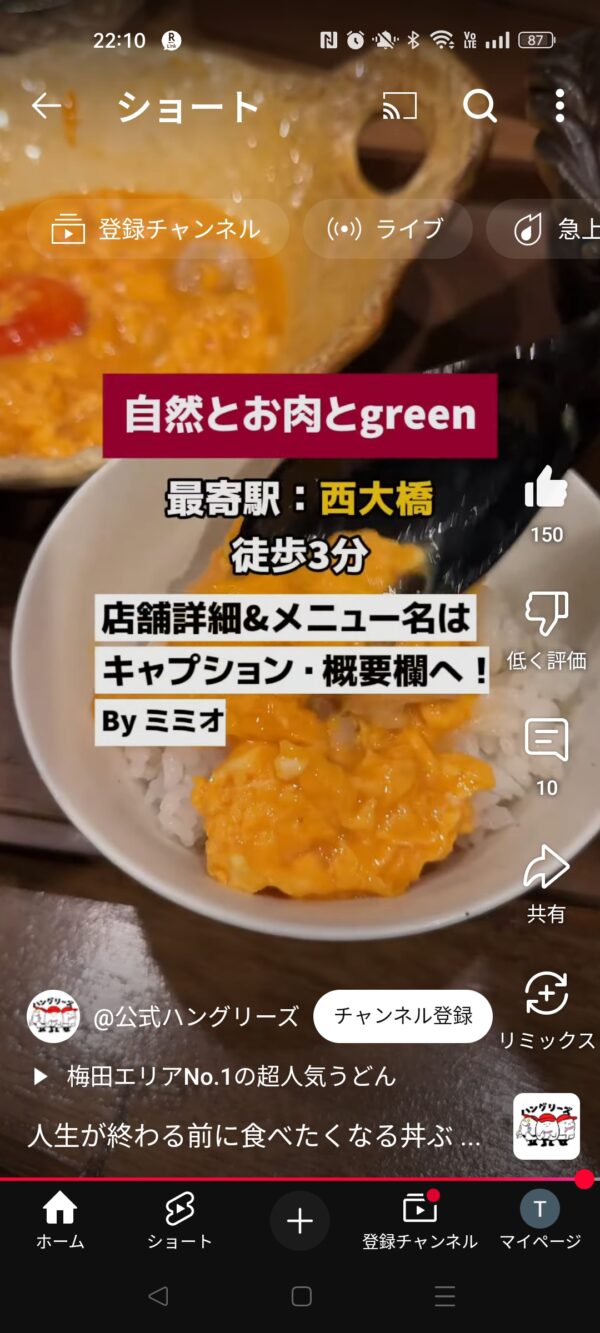Open the マイページ tab
This screenshot has height=1333, width=600.
tap(540, 1221)
